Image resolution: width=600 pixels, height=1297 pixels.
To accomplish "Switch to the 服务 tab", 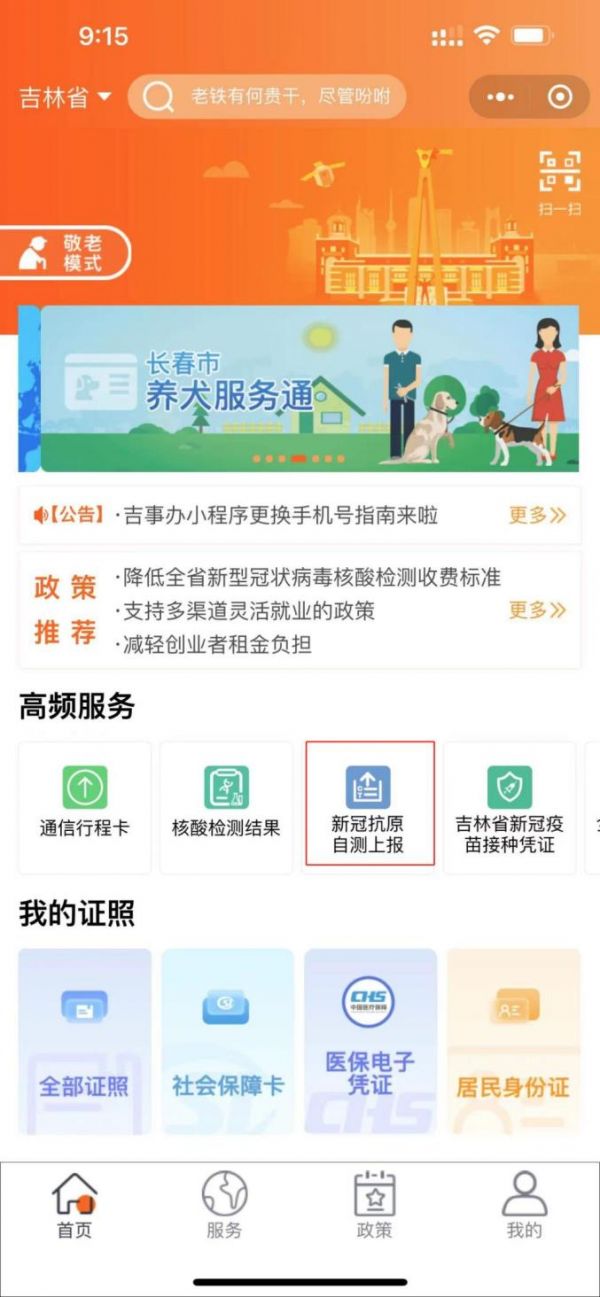I will pos(224,1205).
